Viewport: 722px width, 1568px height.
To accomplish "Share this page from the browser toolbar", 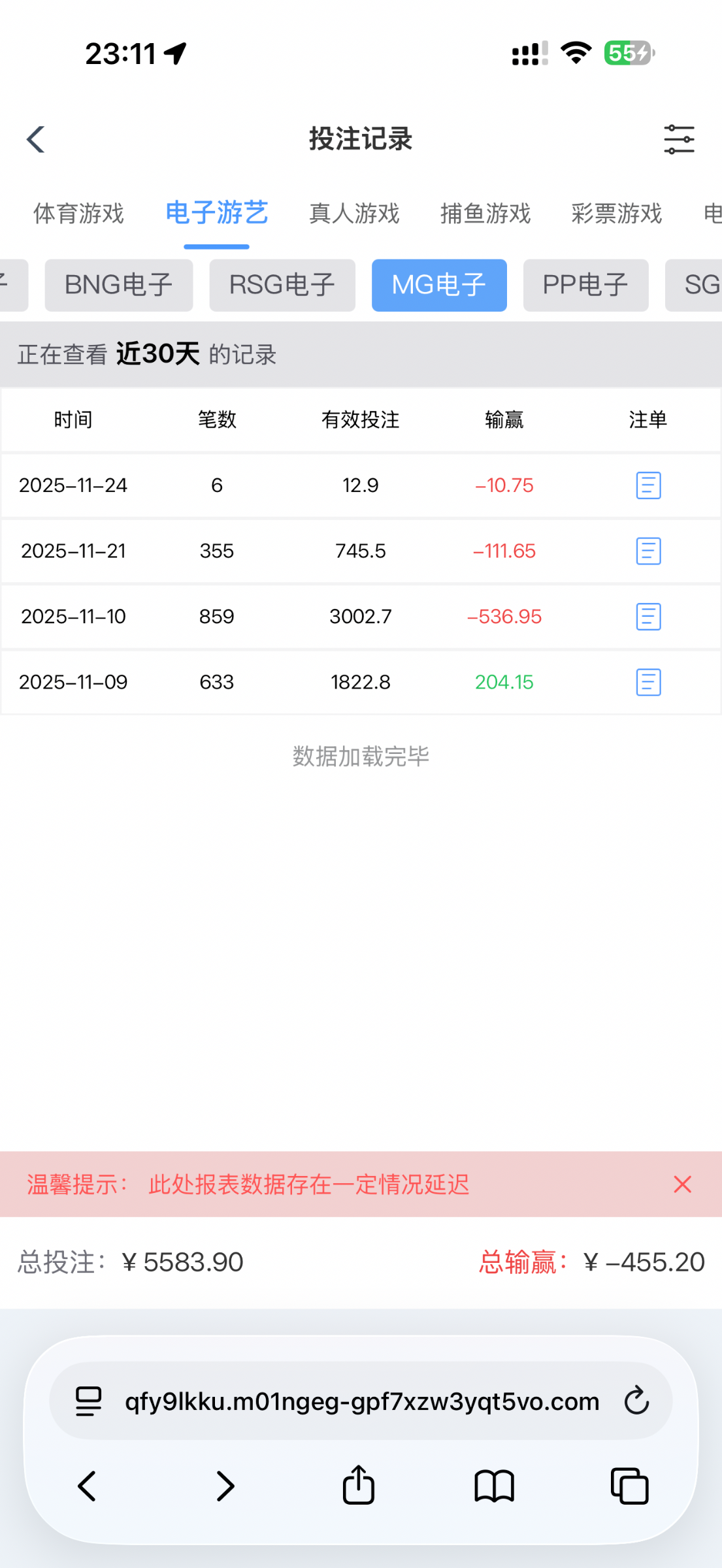I will pyautogui.click(x=359, y=1486).
